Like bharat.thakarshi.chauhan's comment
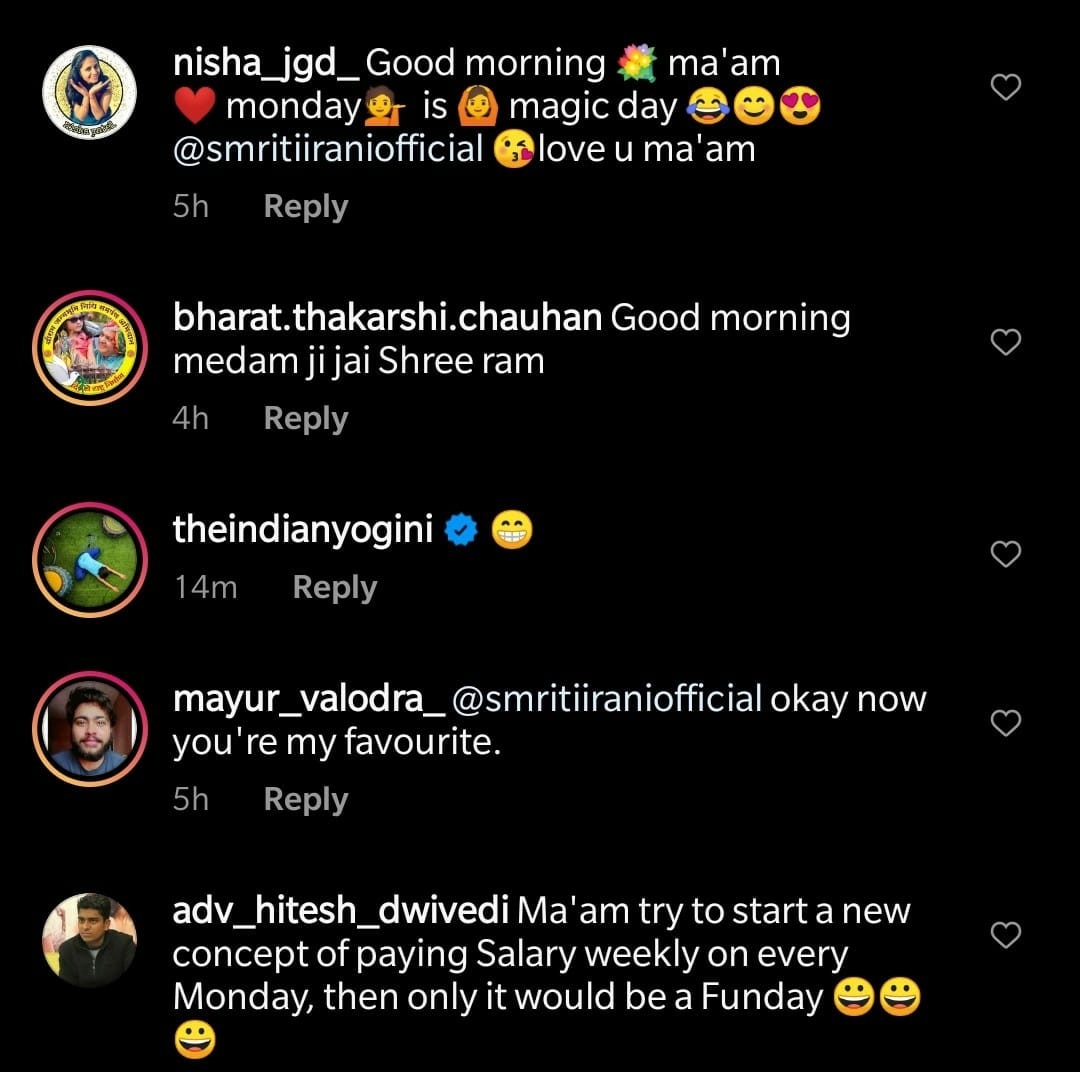The image size is (1080, 1072). (1004, 343)
